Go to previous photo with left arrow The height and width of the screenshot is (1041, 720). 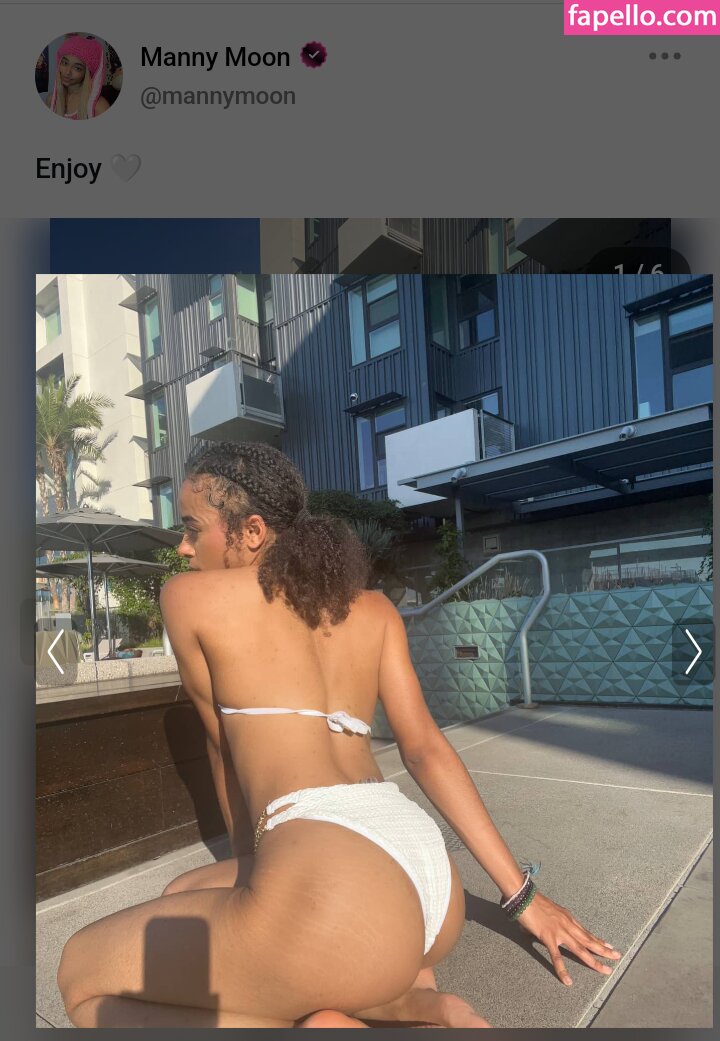[56, 652]
